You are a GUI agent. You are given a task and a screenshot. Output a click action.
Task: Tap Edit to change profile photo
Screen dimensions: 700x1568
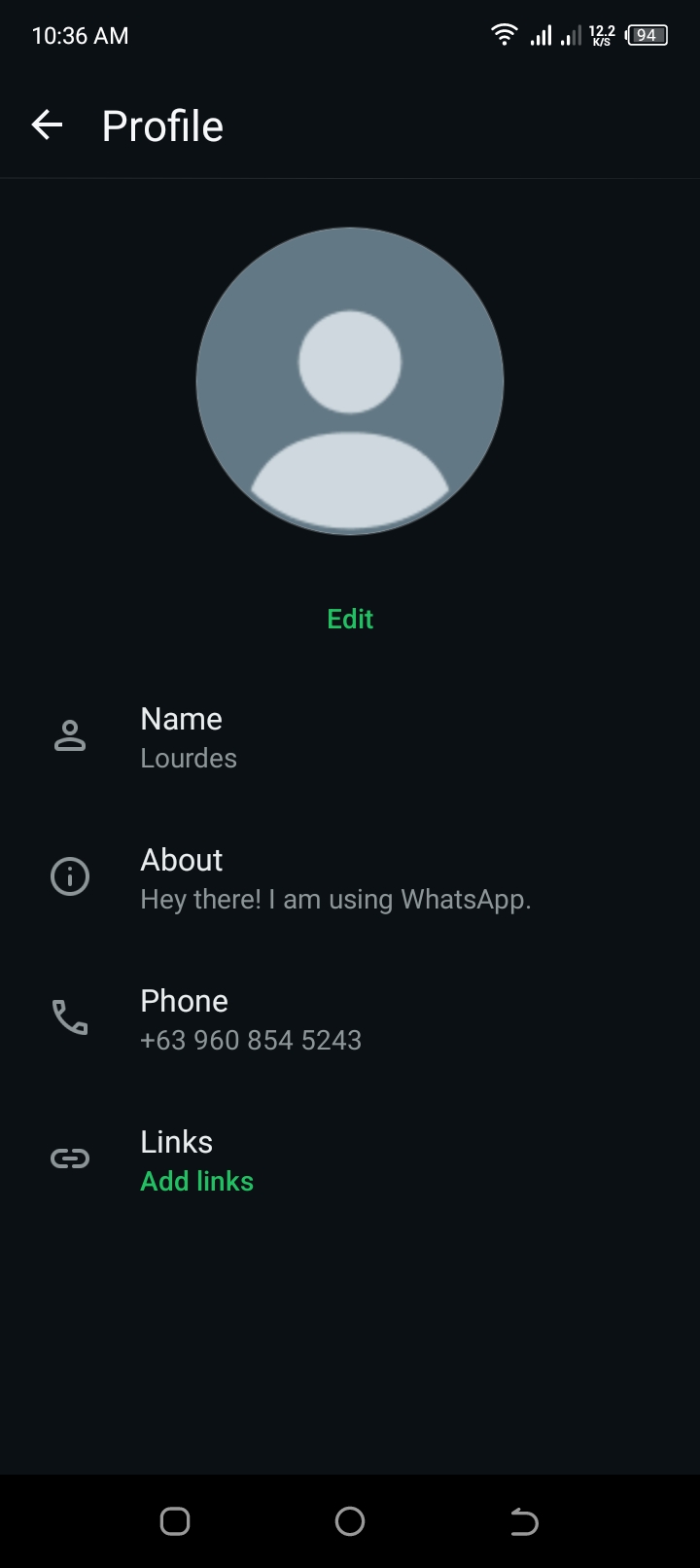click(x=350, y=619)
